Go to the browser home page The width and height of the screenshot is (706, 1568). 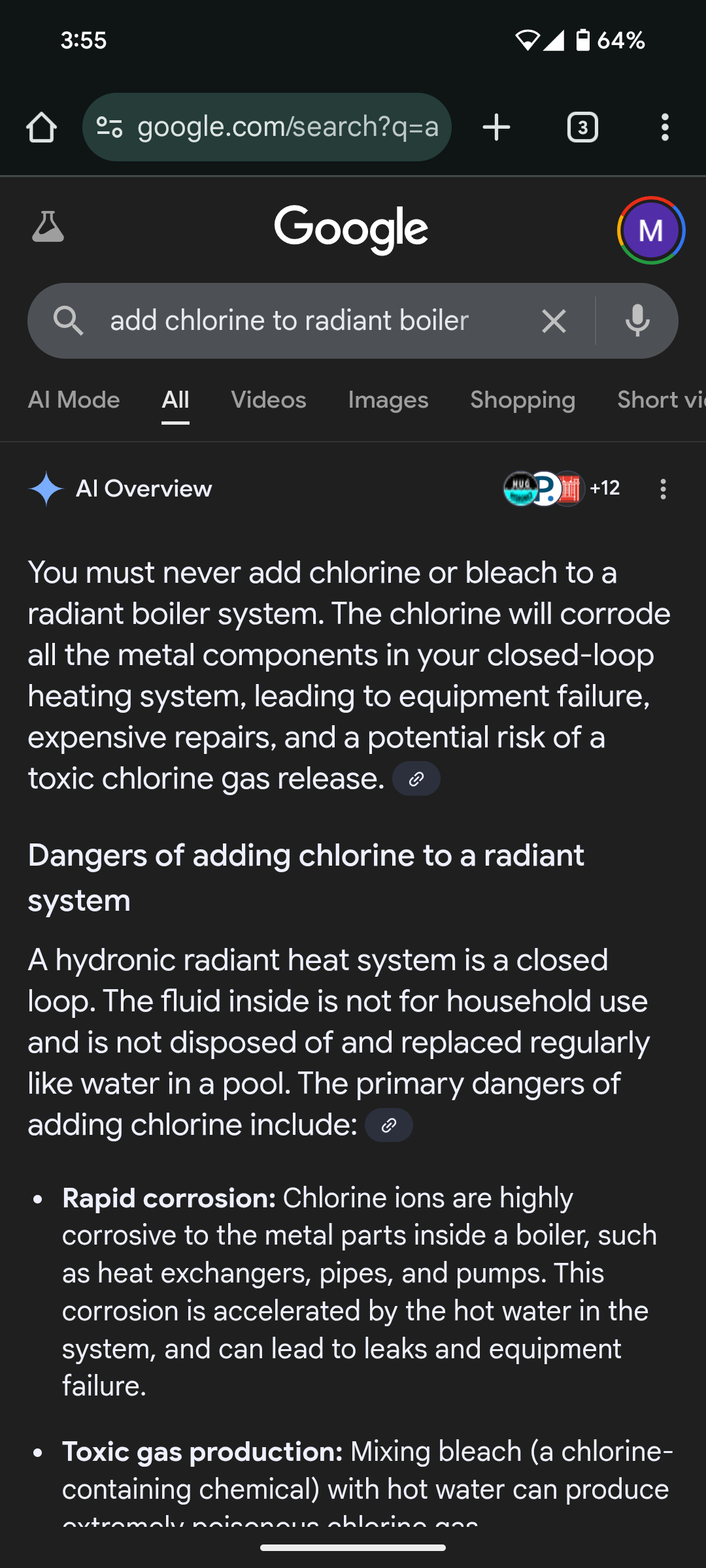coord(41,127)
